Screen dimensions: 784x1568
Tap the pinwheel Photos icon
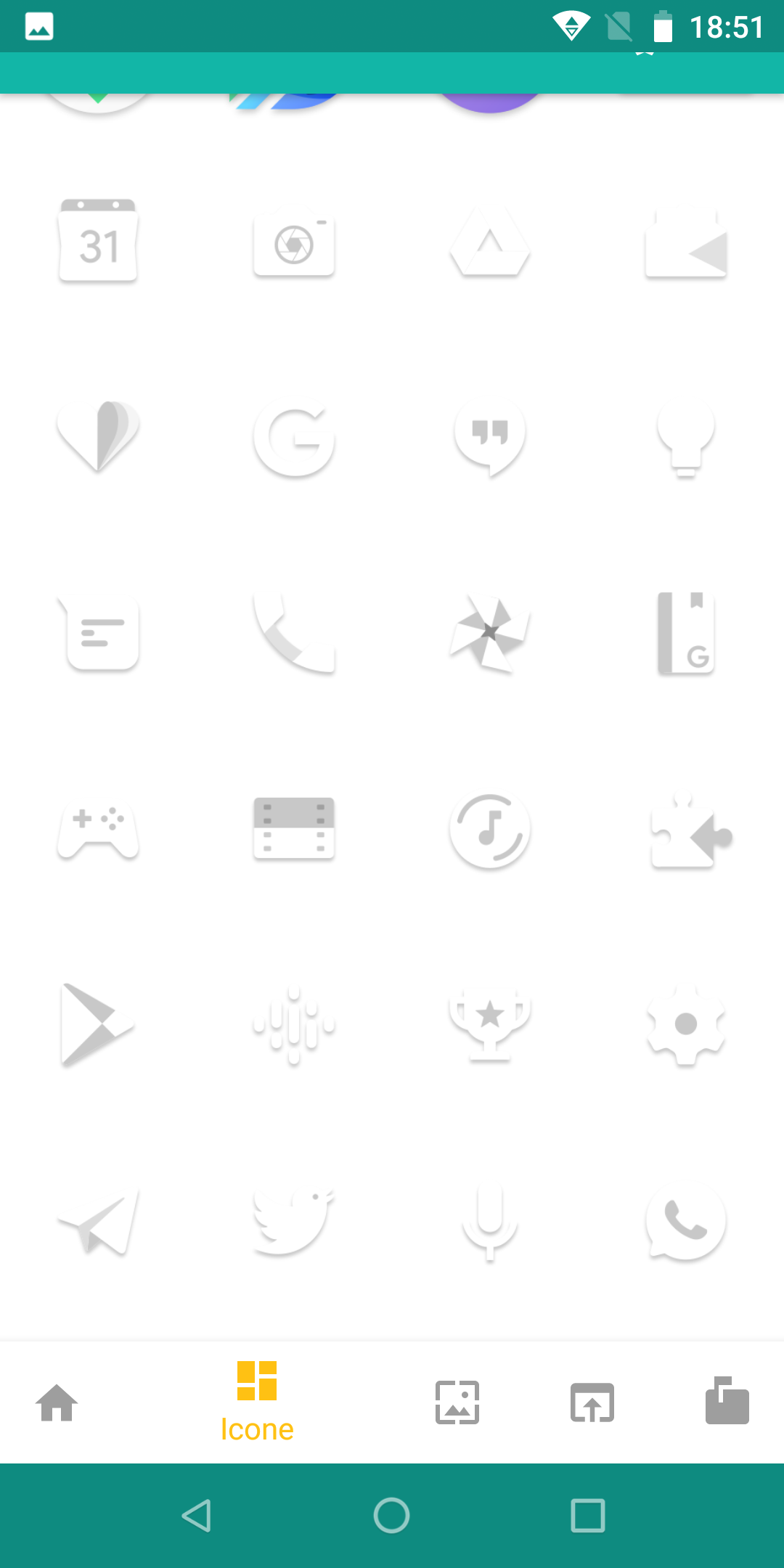tap(490, 632)
